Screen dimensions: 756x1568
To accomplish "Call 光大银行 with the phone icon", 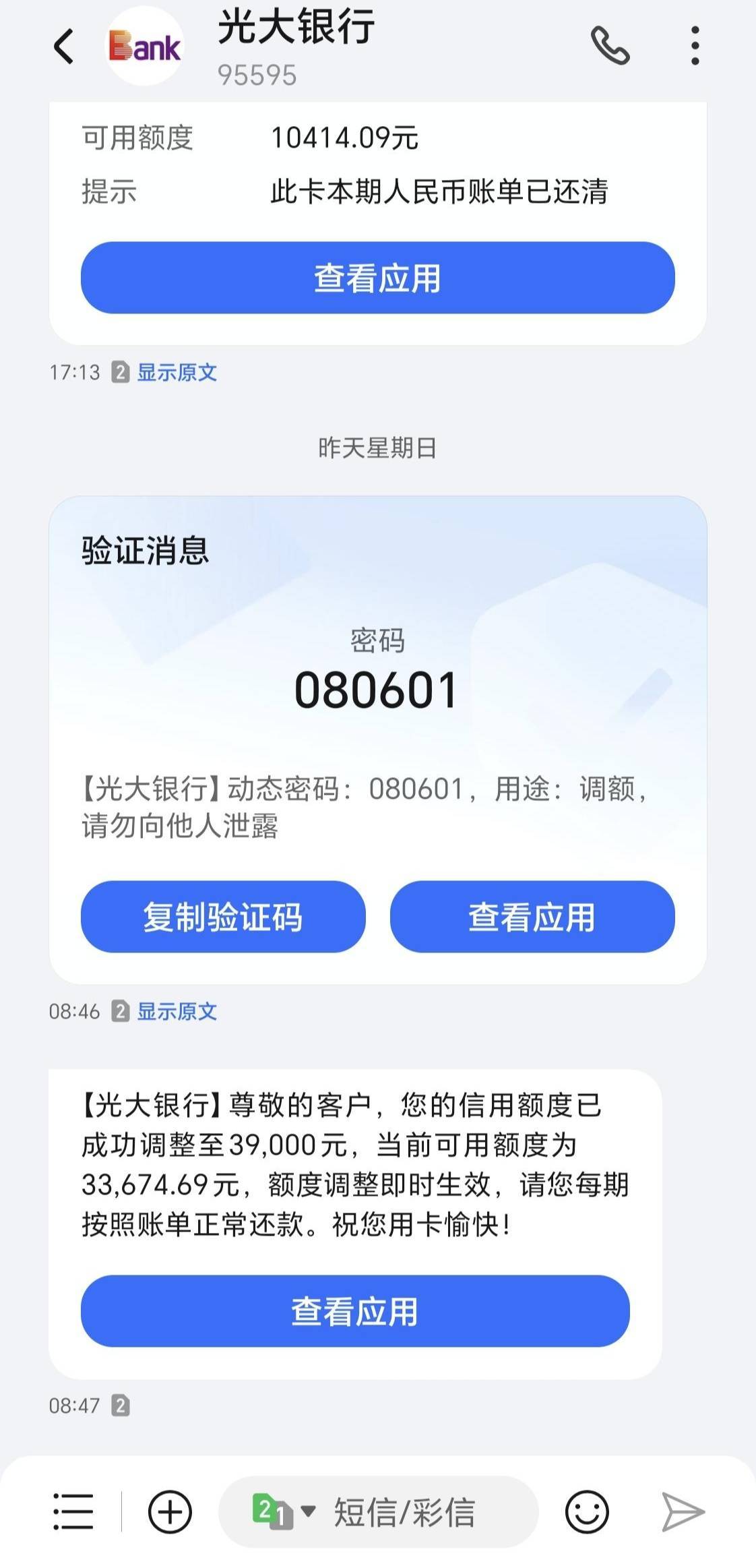I will click(610, 46).
